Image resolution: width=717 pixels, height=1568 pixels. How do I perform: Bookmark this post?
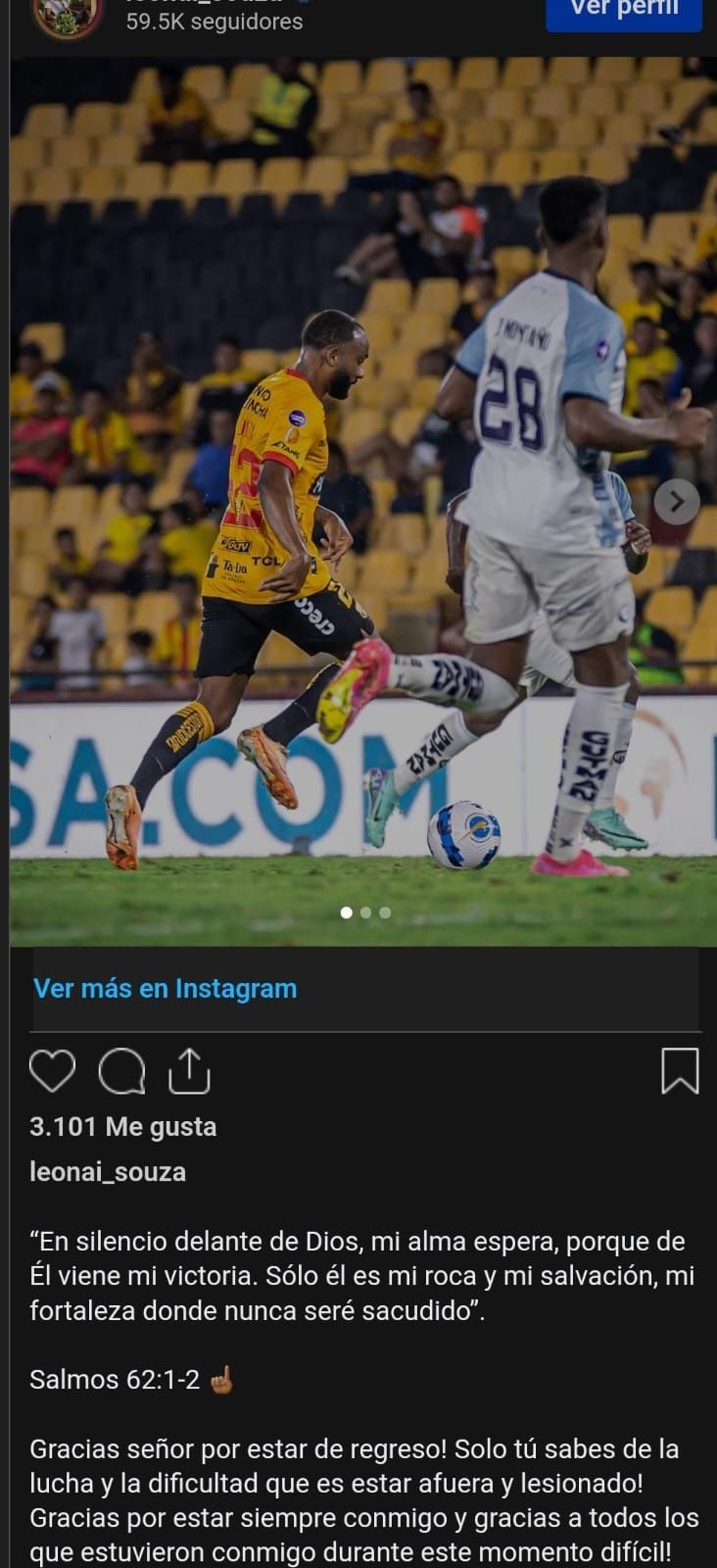point(680,1071)
